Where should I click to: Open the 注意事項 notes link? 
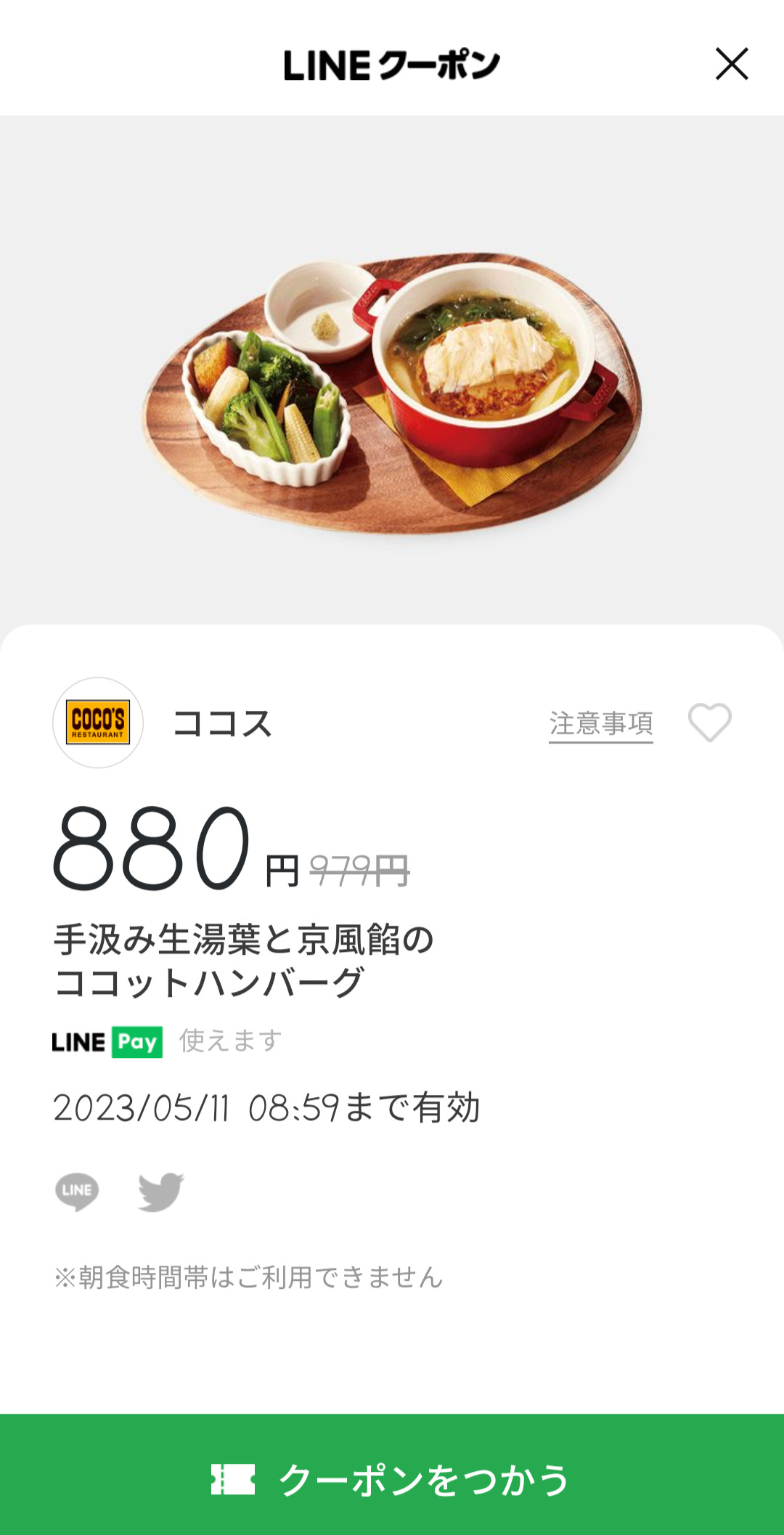point(601,724)
